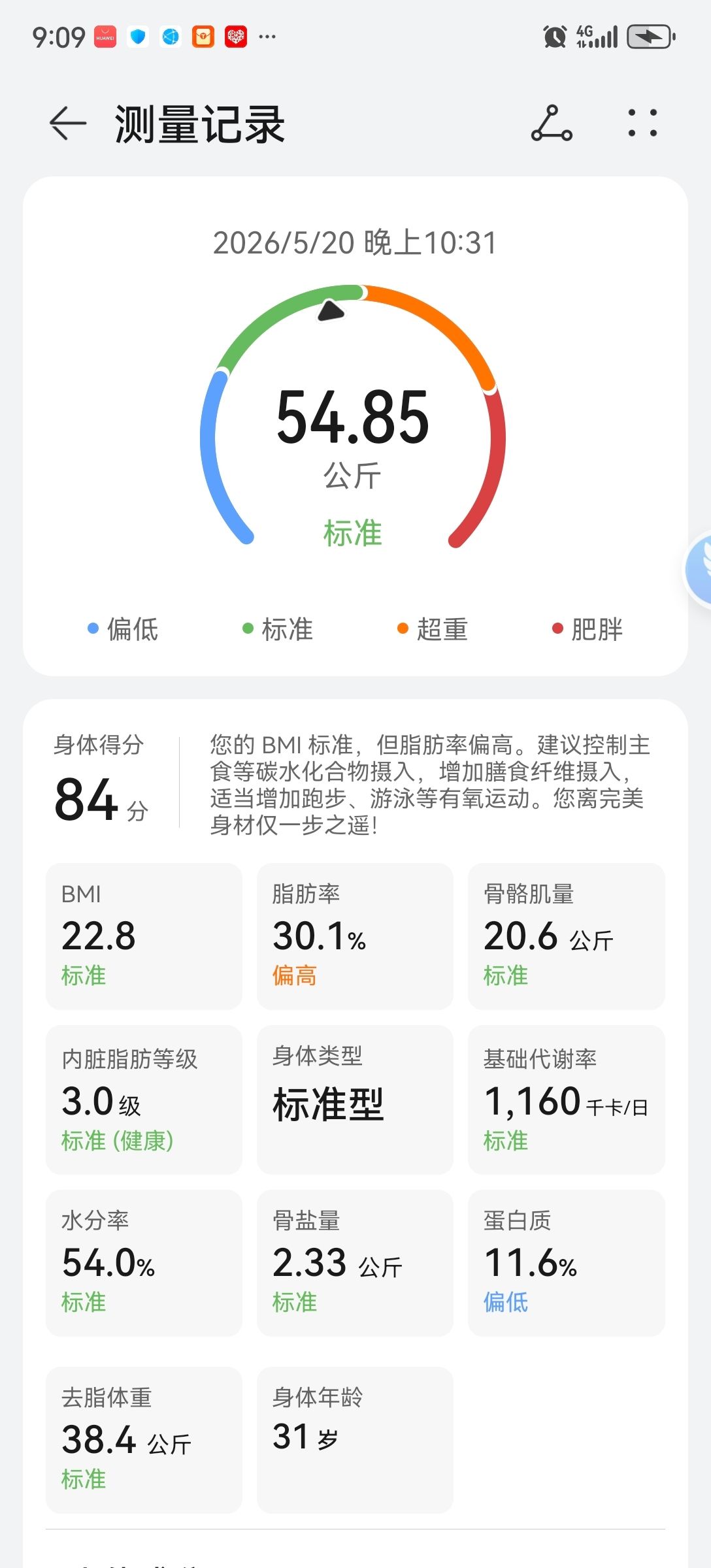Open the four-dot more menu
This screenshot has width=711, height=1568.
pos(642,123)
